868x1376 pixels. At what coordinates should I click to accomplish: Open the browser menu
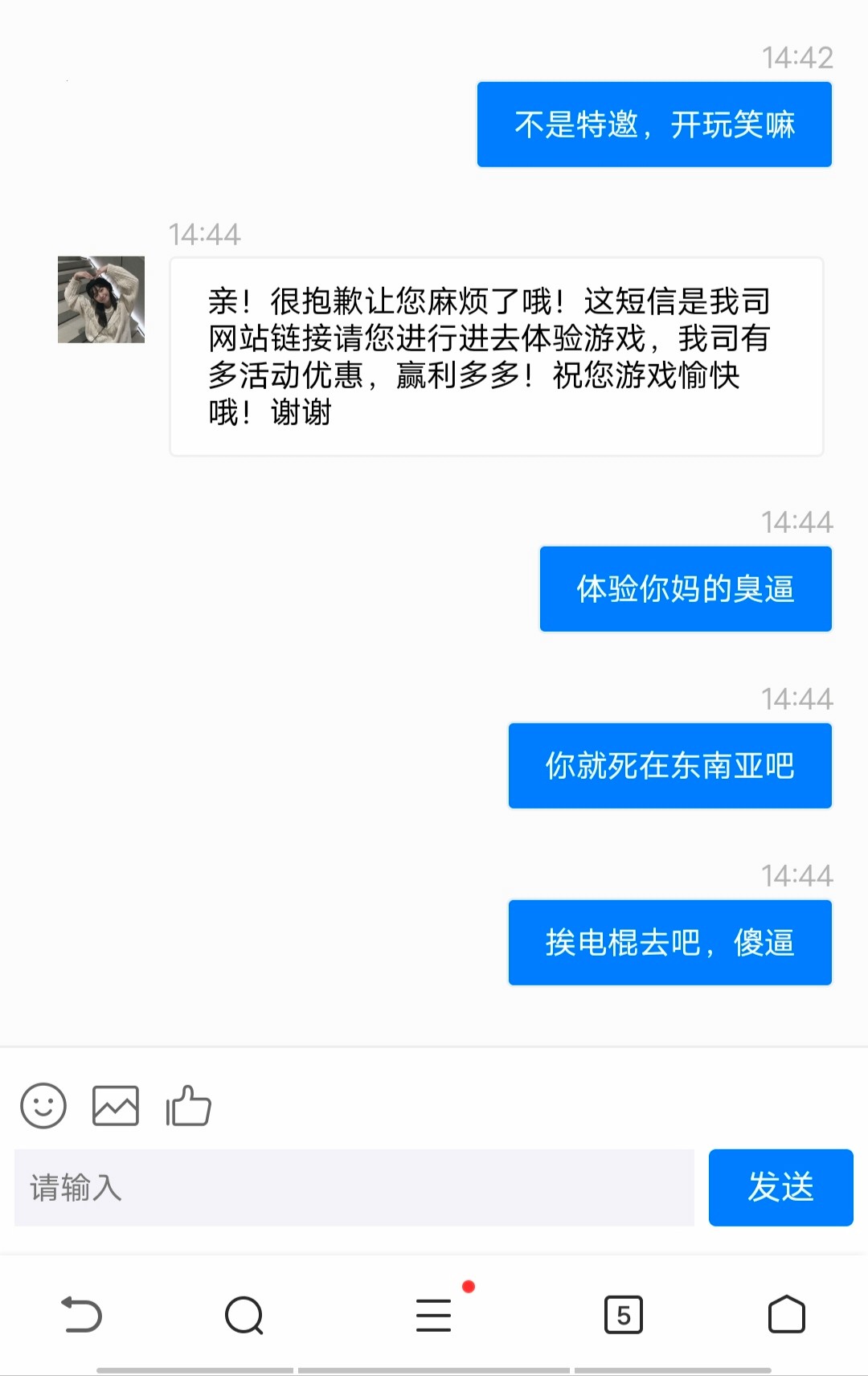434,1315
